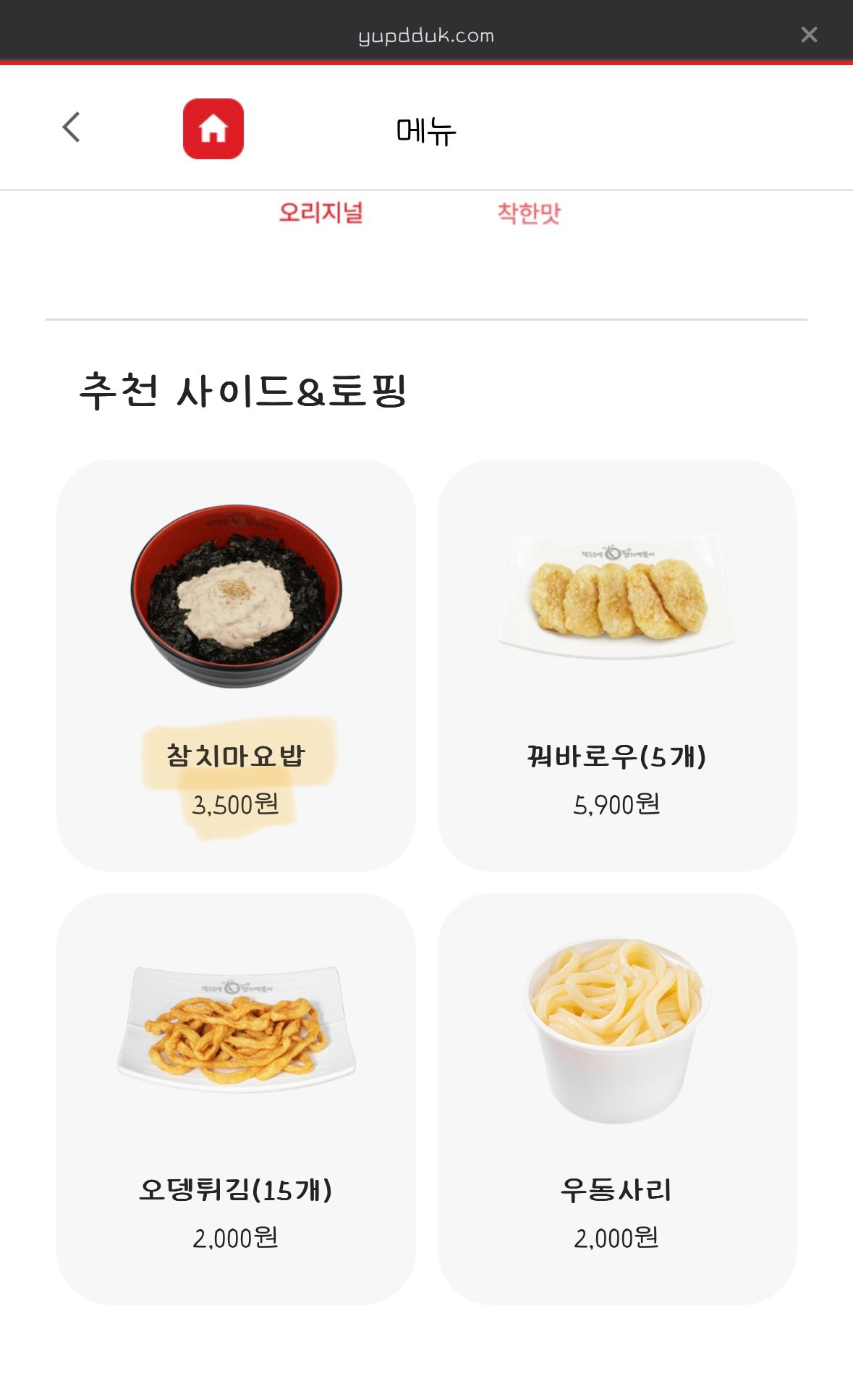Tap the red home button
Image resolution: width=853 pixels, height=1400 pixels.
pos(213,129)
